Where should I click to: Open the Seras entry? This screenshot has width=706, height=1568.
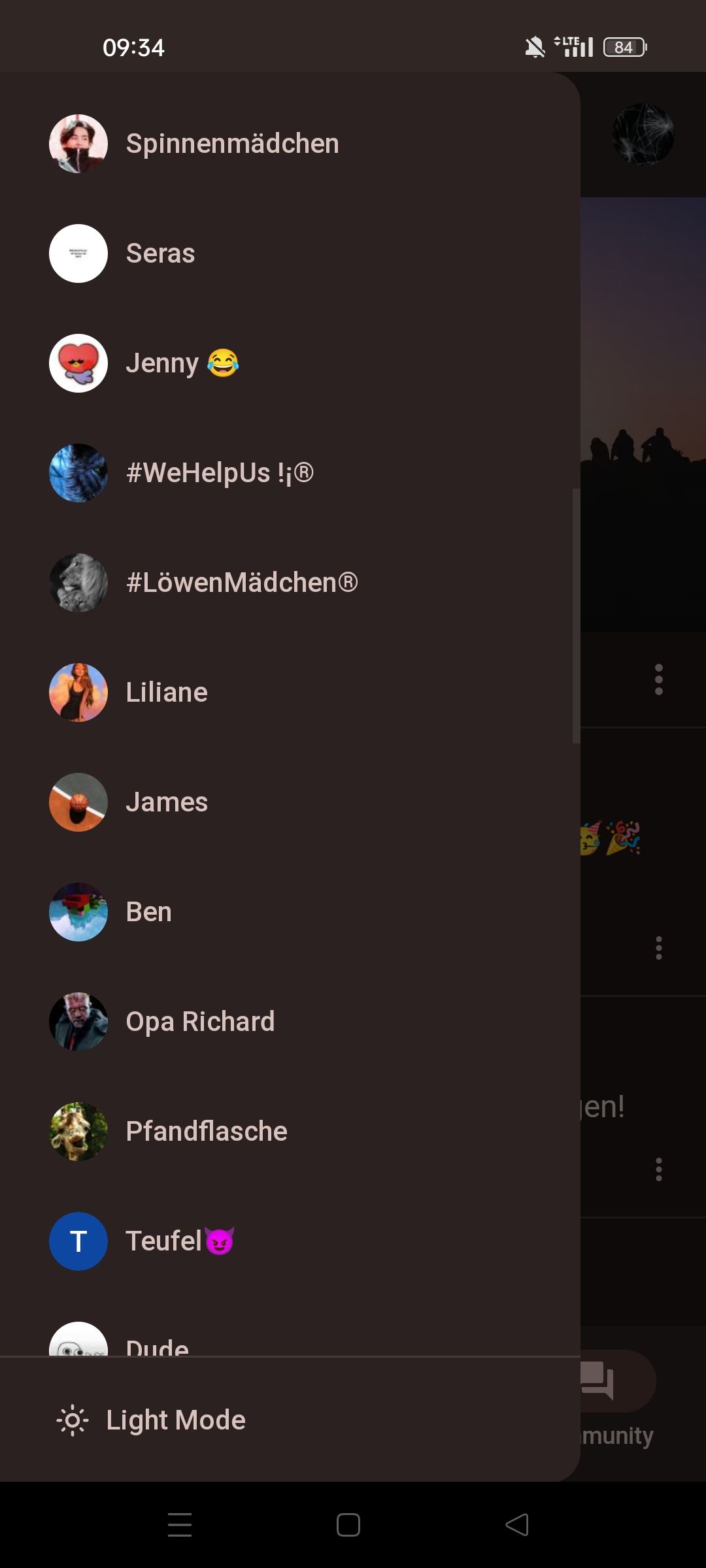tap(160, 253)
